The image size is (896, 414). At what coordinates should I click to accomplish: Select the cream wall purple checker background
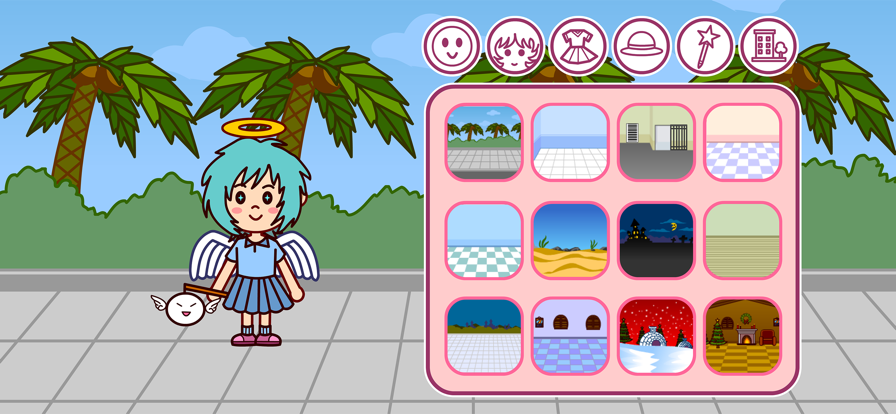click(x=742, y=142)
